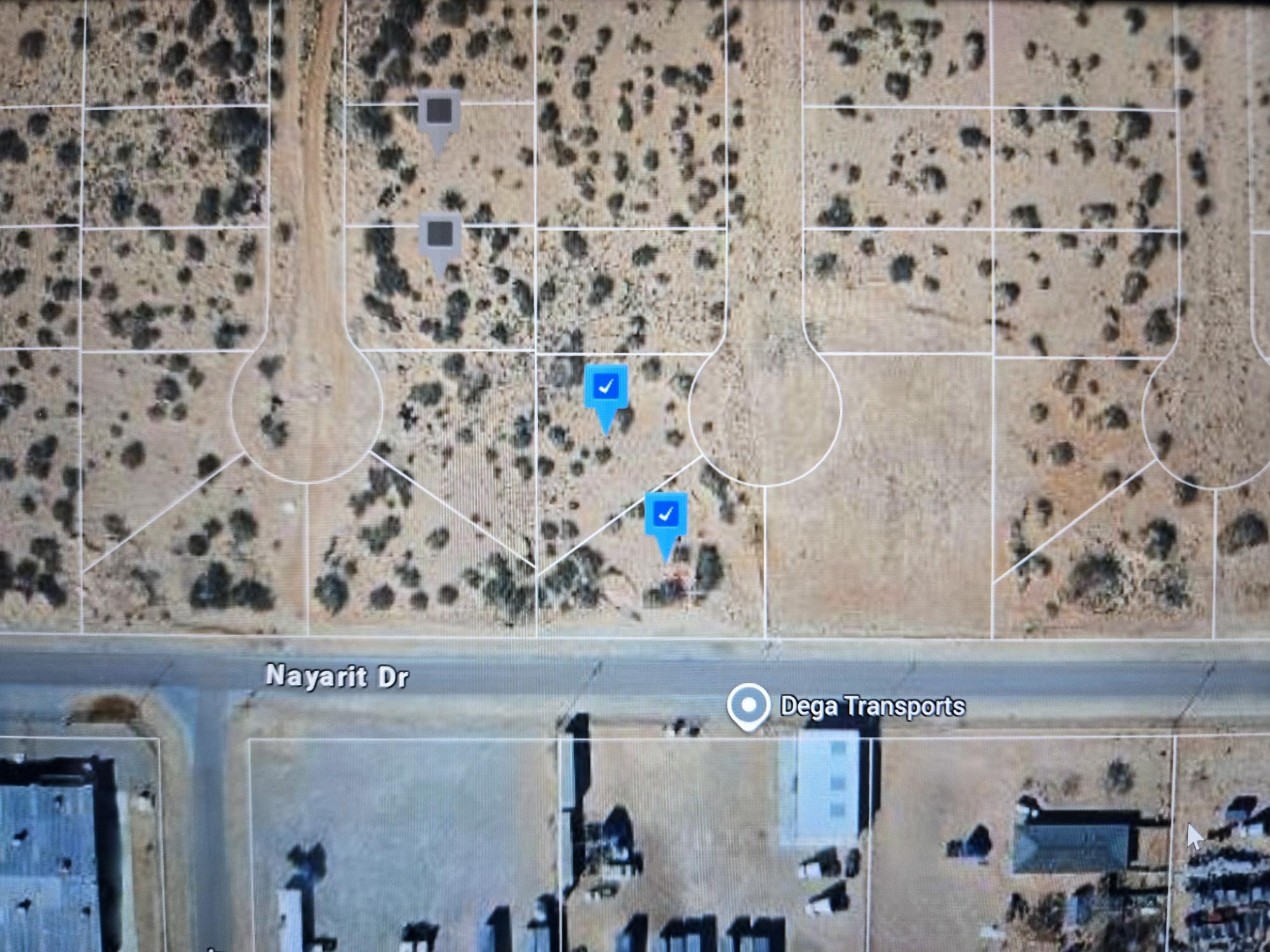Select the gray parcel marker farthest from Nayarit Dr
The height and width of the screenshot is (952, 1270).
(x=439, y=112)
